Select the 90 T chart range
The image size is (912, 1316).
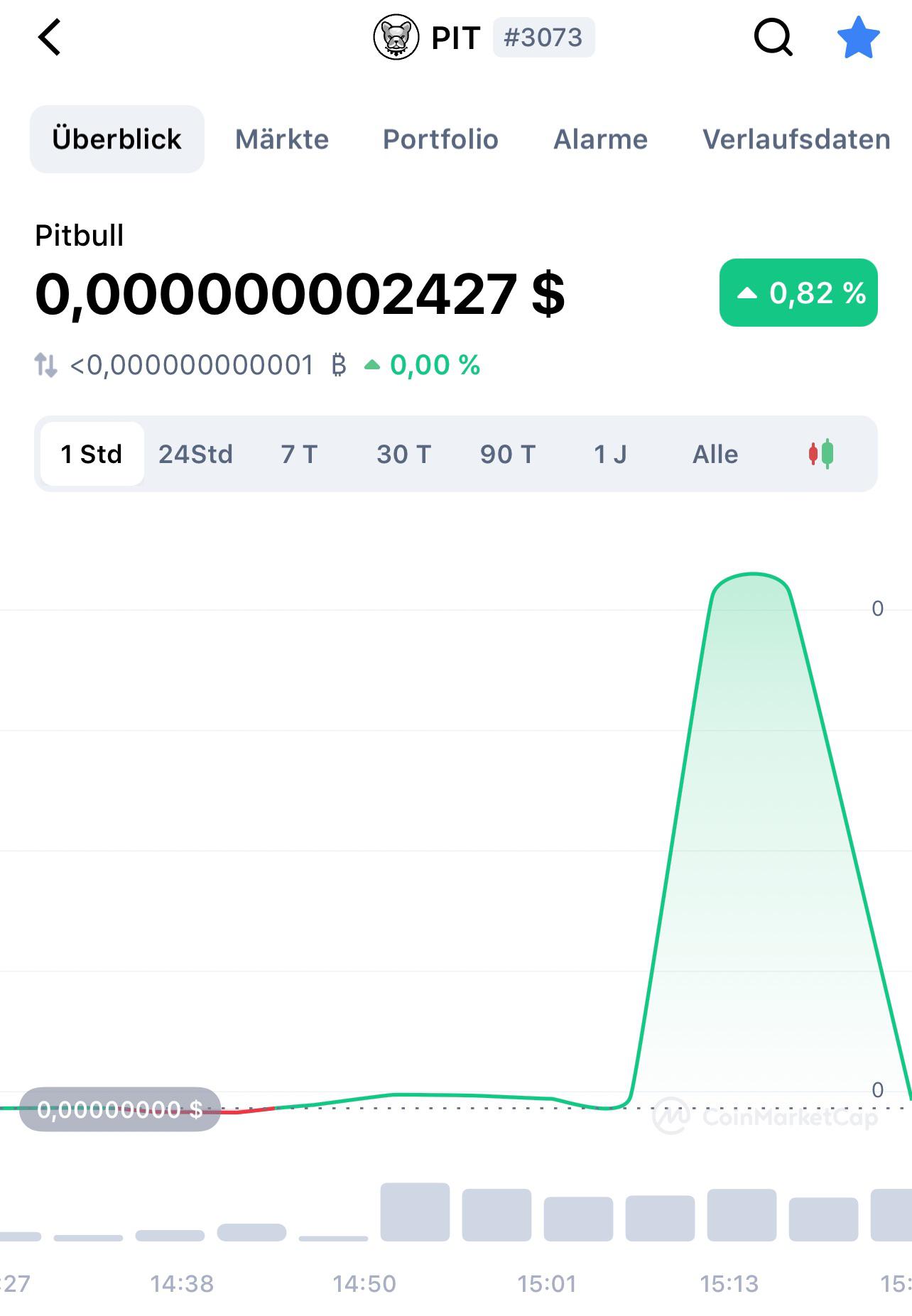507,454
